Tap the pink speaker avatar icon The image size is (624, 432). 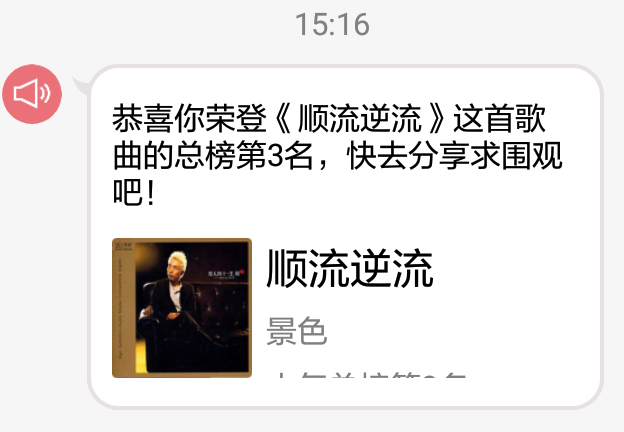click(32, 94)
